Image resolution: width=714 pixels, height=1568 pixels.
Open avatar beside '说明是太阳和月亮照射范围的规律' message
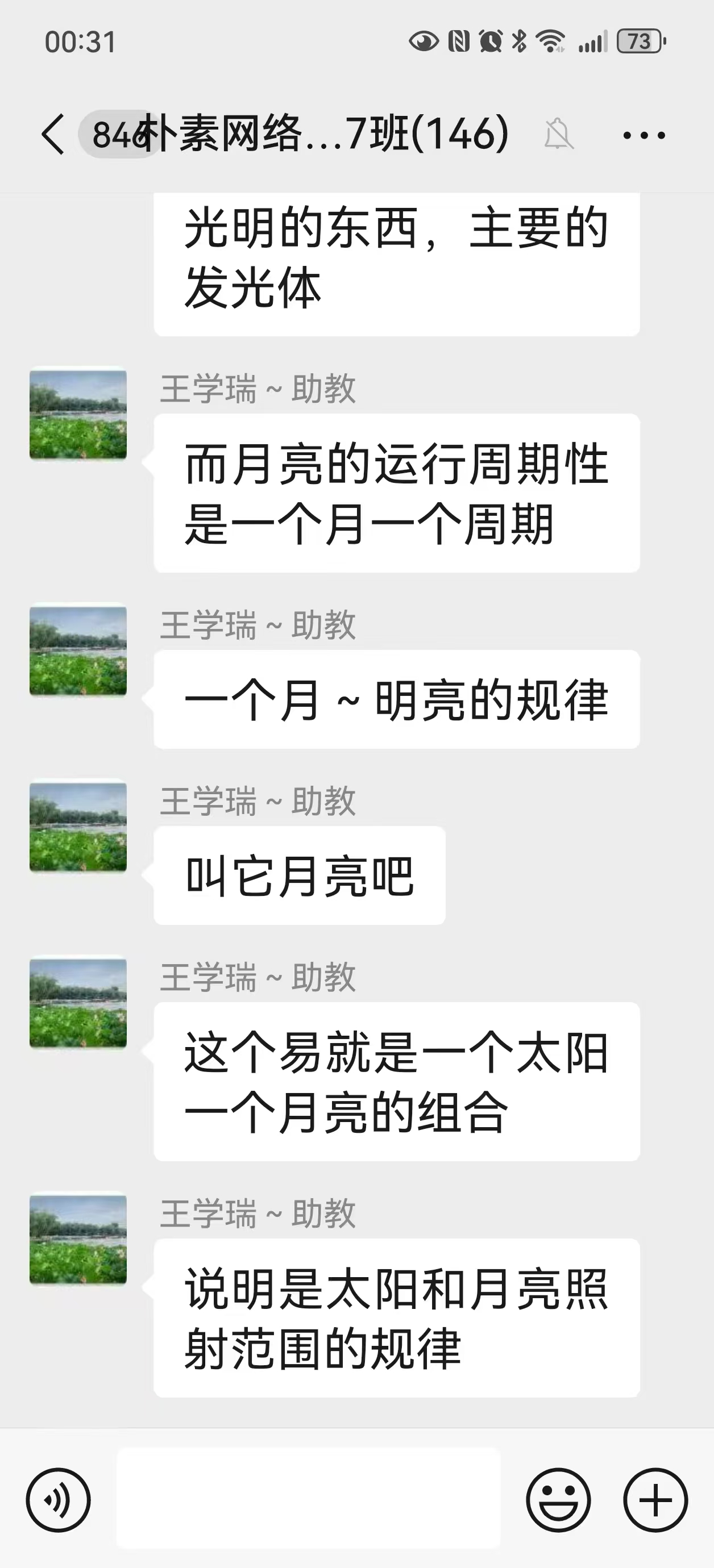click(x=78, y=1239)
